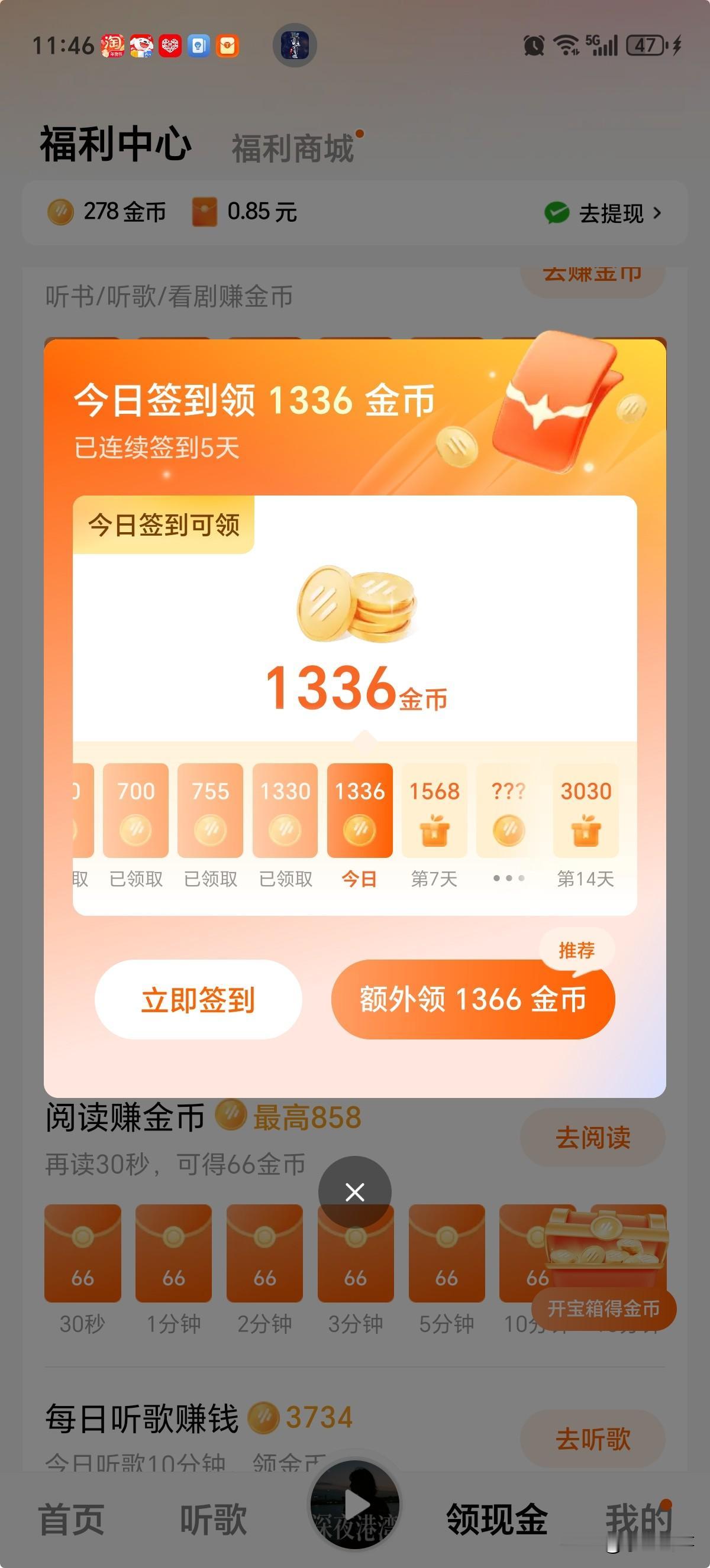Tap the 额外领 1366 金币 button
The height and width of the screenshot is (1568, 710).
pyautogui.click(x=474, y=998)
